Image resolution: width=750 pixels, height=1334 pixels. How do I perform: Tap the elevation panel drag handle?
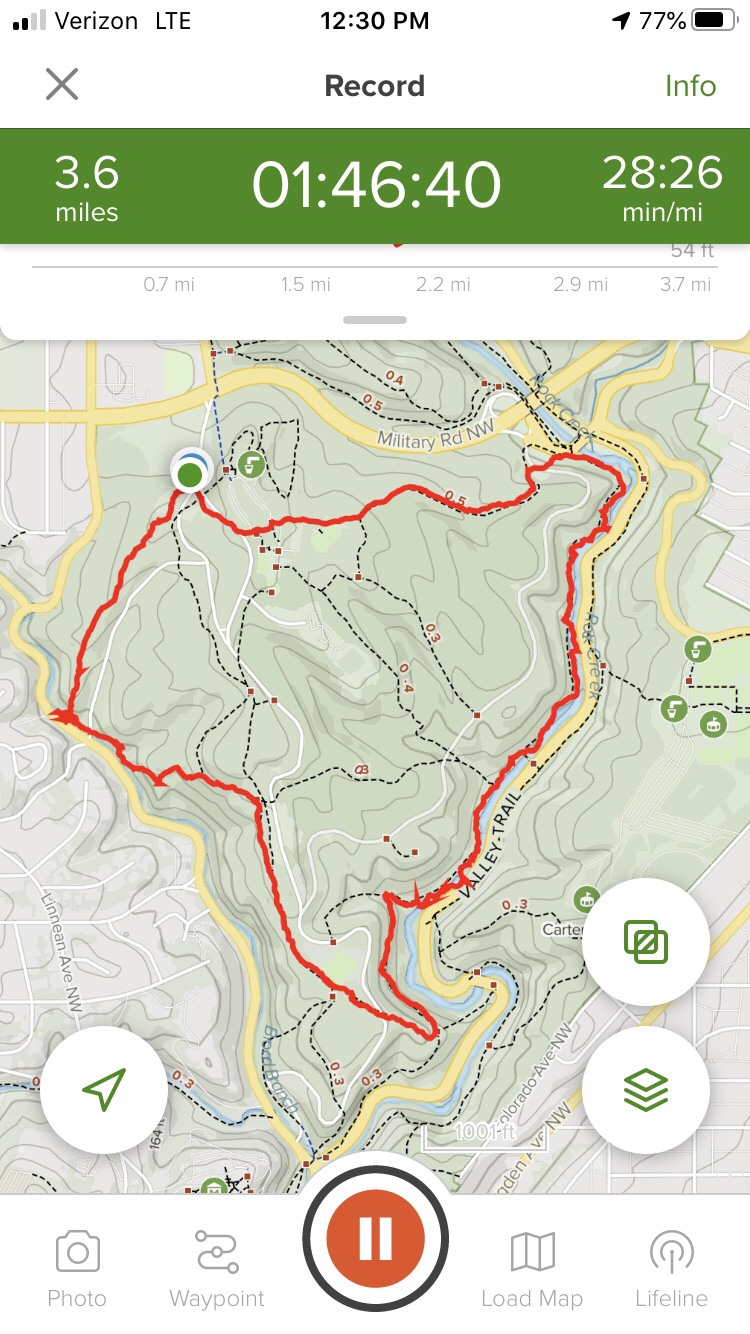coord(375,320)
